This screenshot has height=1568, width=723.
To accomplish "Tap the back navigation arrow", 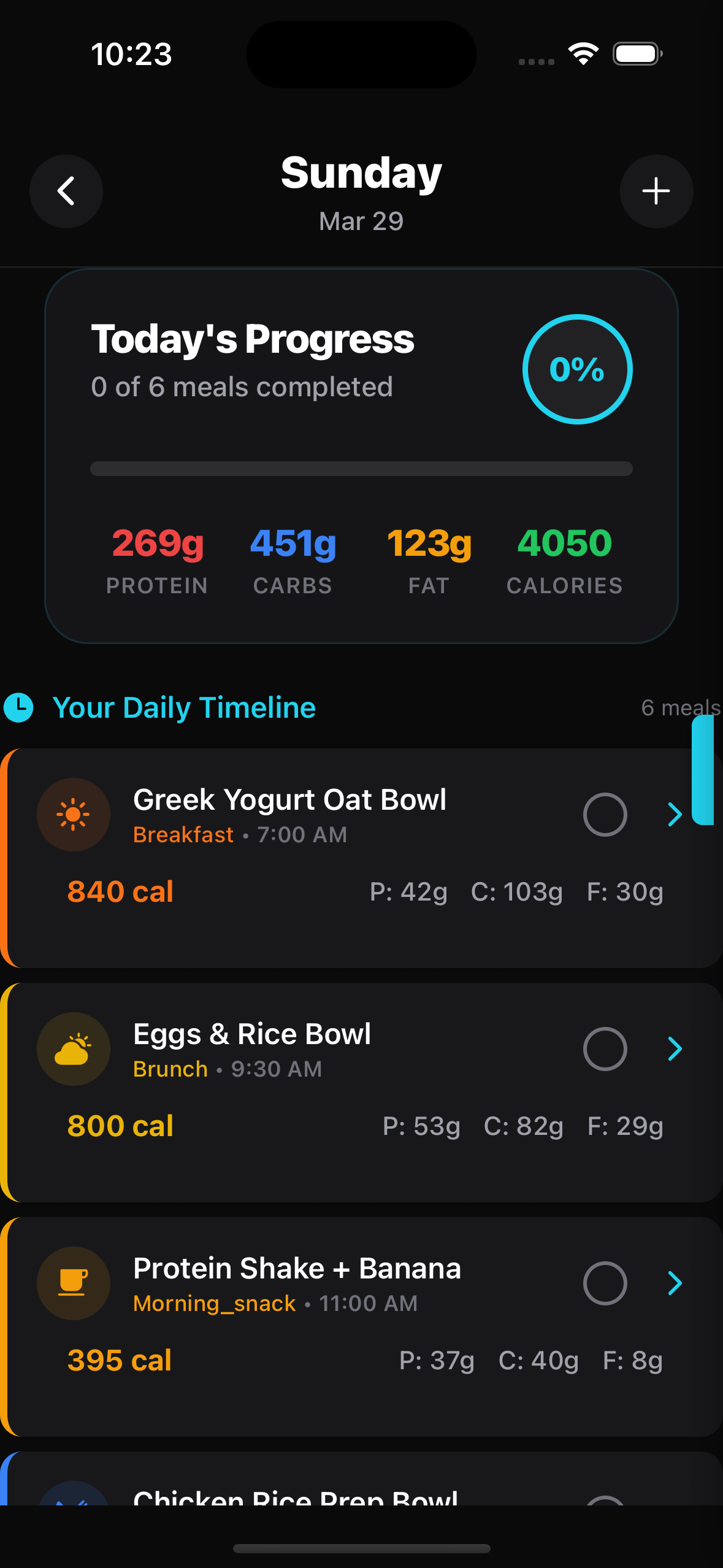I will tap(66, 191).
